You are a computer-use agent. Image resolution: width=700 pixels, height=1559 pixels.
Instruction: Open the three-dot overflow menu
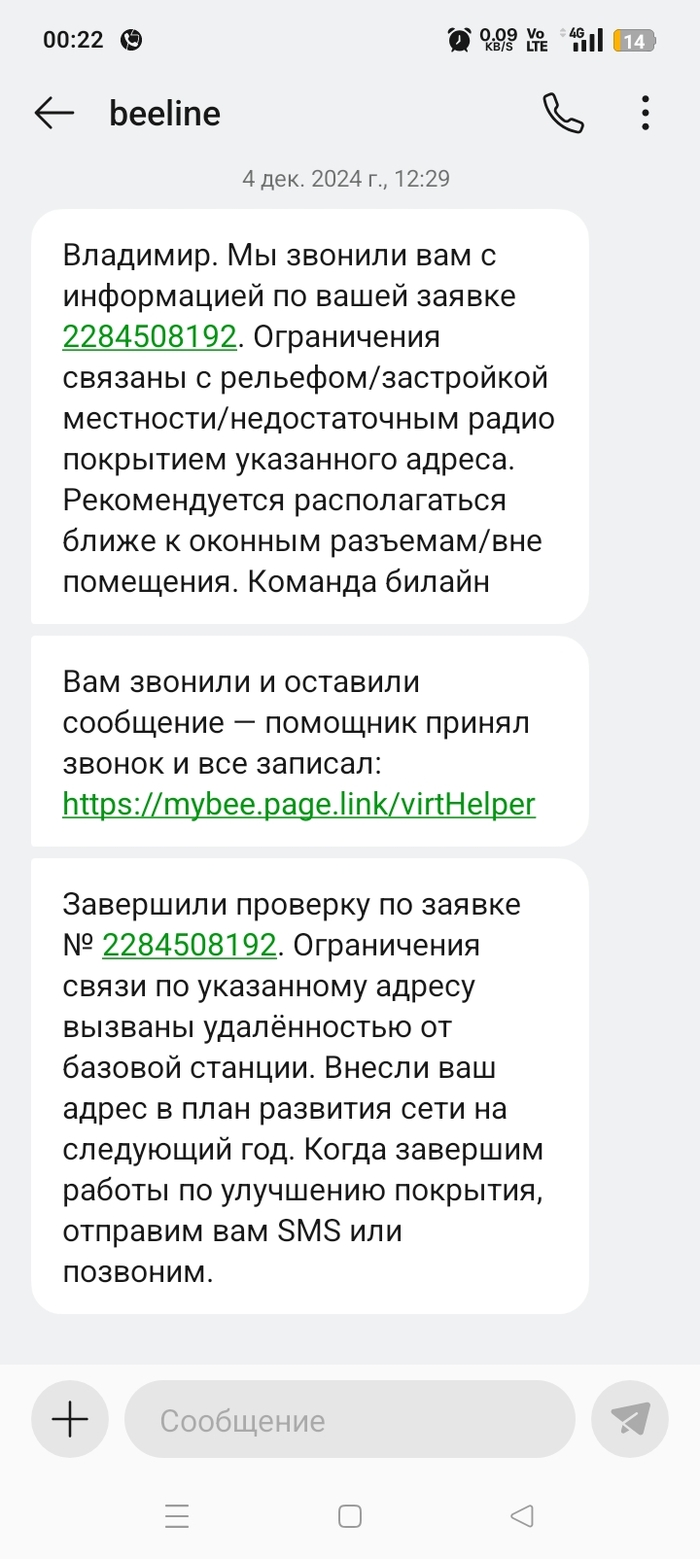point(646,113)
